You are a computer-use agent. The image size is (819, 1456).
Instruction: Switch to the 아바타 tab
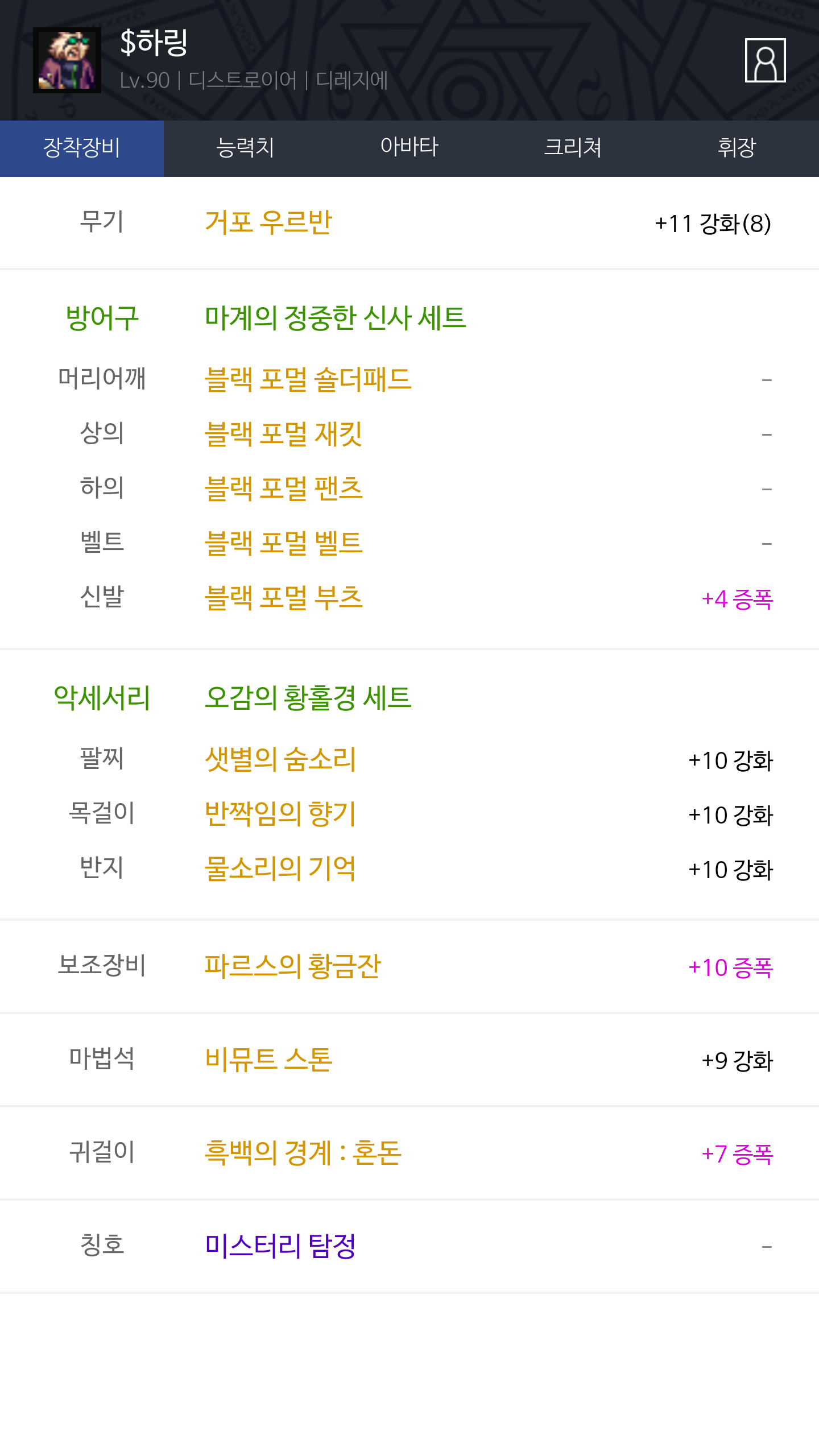point(409,148)
